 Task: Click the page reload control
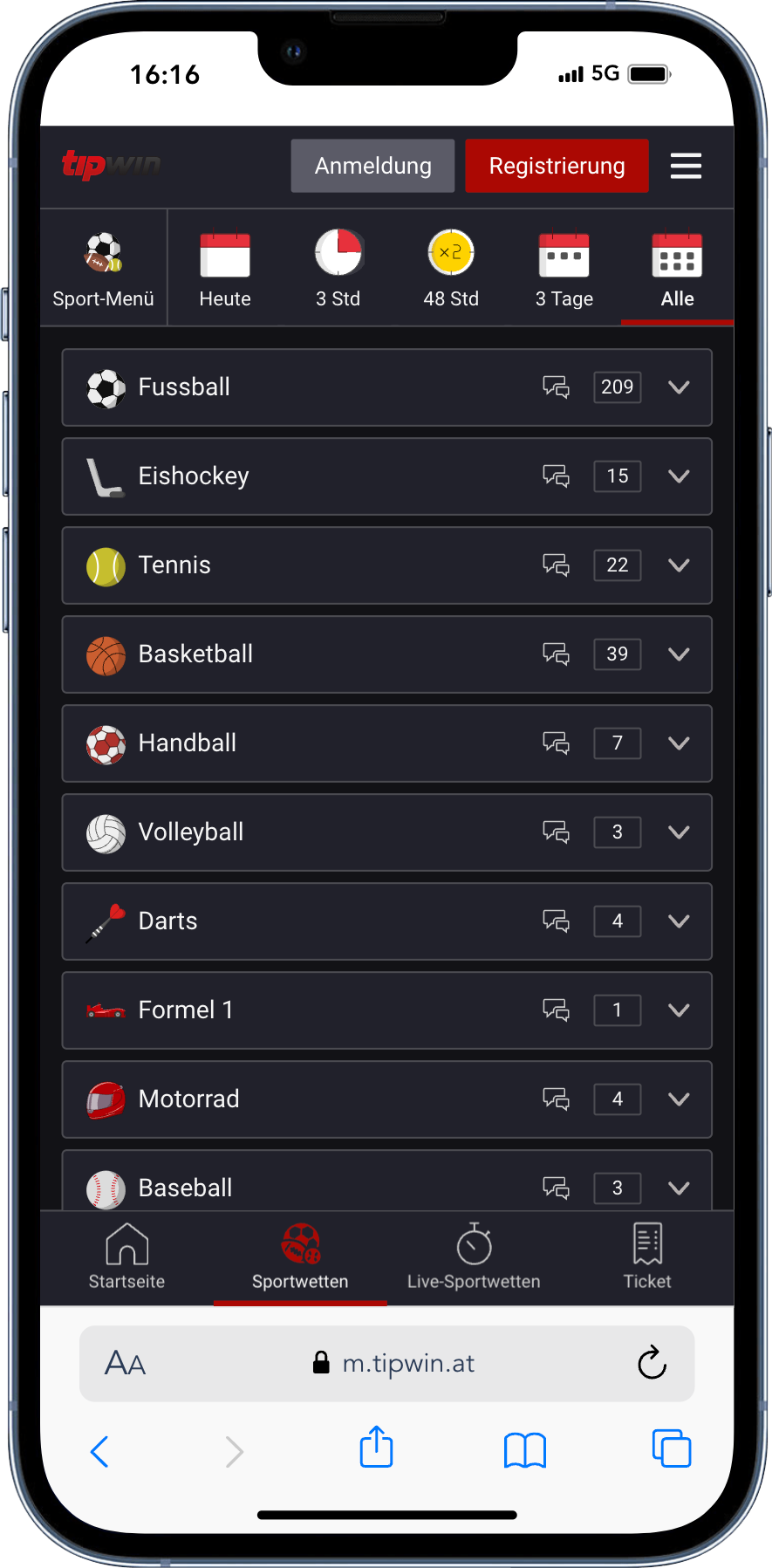click(x=651, y=1363)
